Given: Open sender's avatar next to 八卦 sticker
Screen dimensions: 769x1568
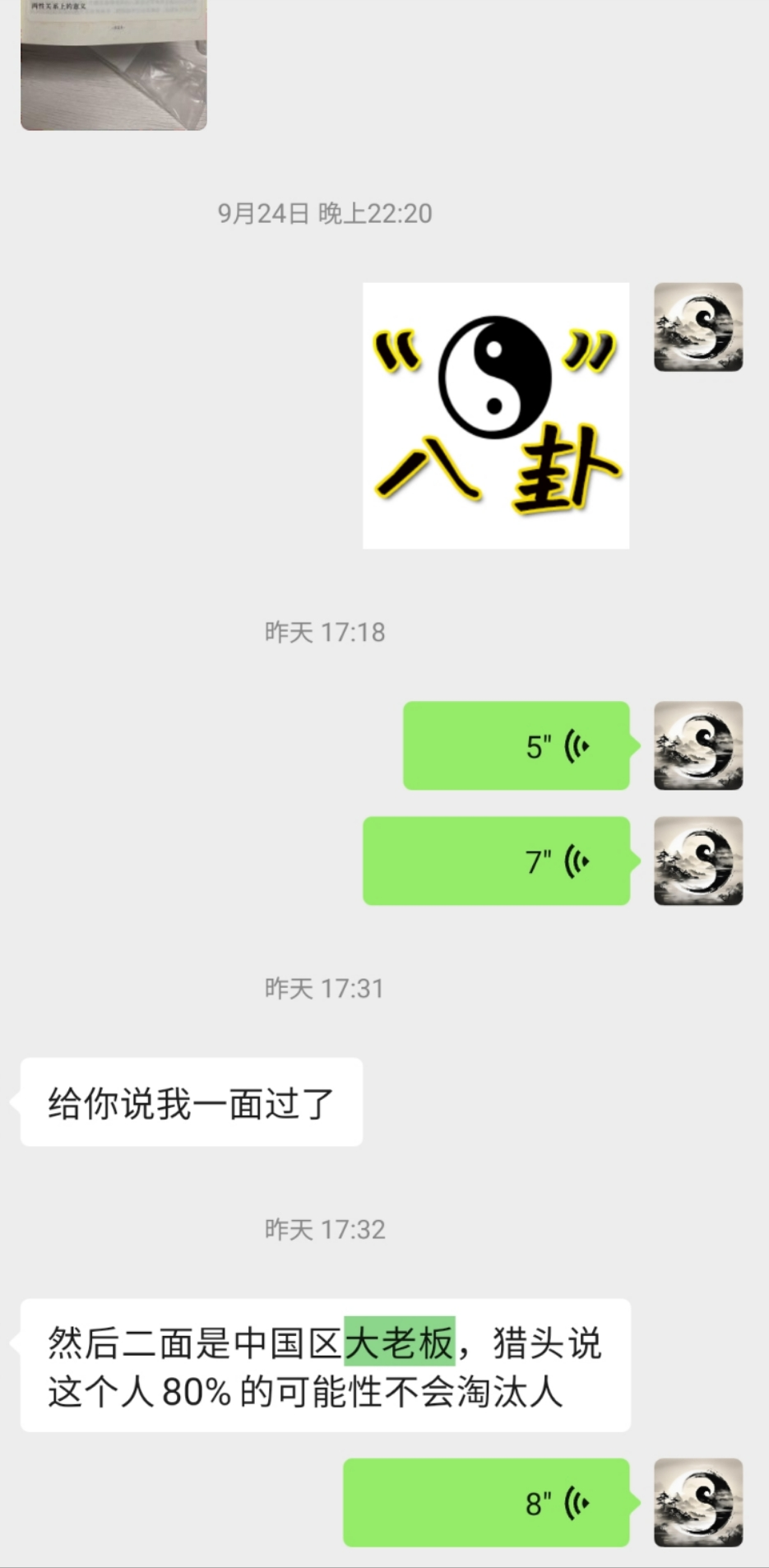Looking at the screenshot, I should [x=698, y=327].
